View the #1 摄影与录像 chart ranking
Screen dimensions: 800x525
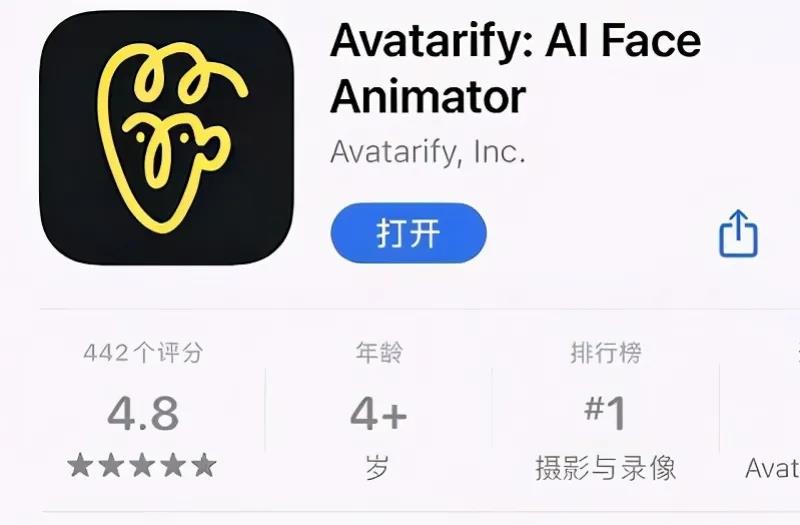coord(605,410)
